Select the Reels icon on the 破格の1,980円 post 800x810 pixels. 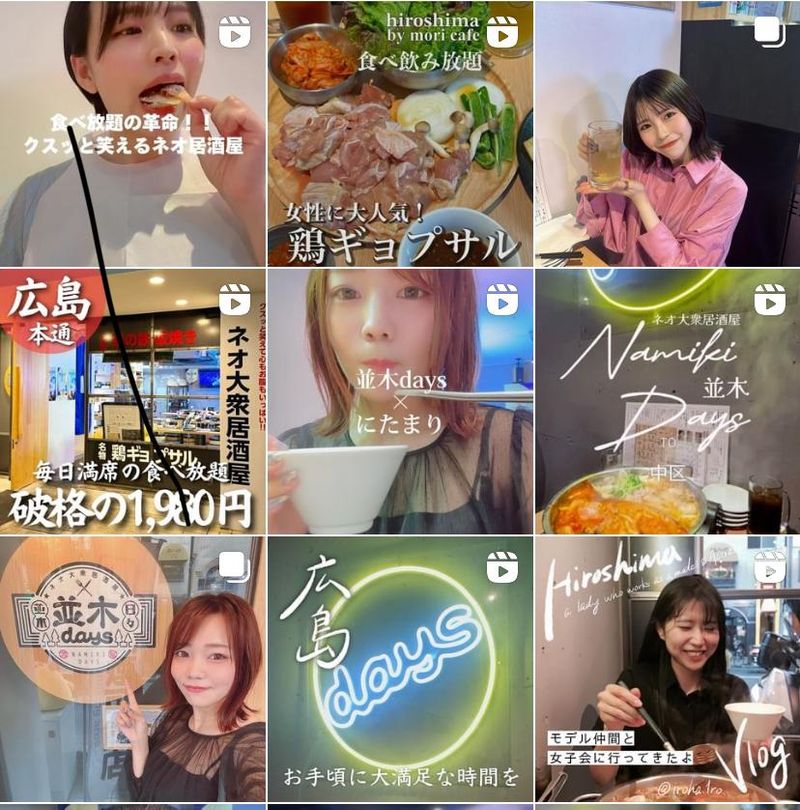click(x=236, y=300)
